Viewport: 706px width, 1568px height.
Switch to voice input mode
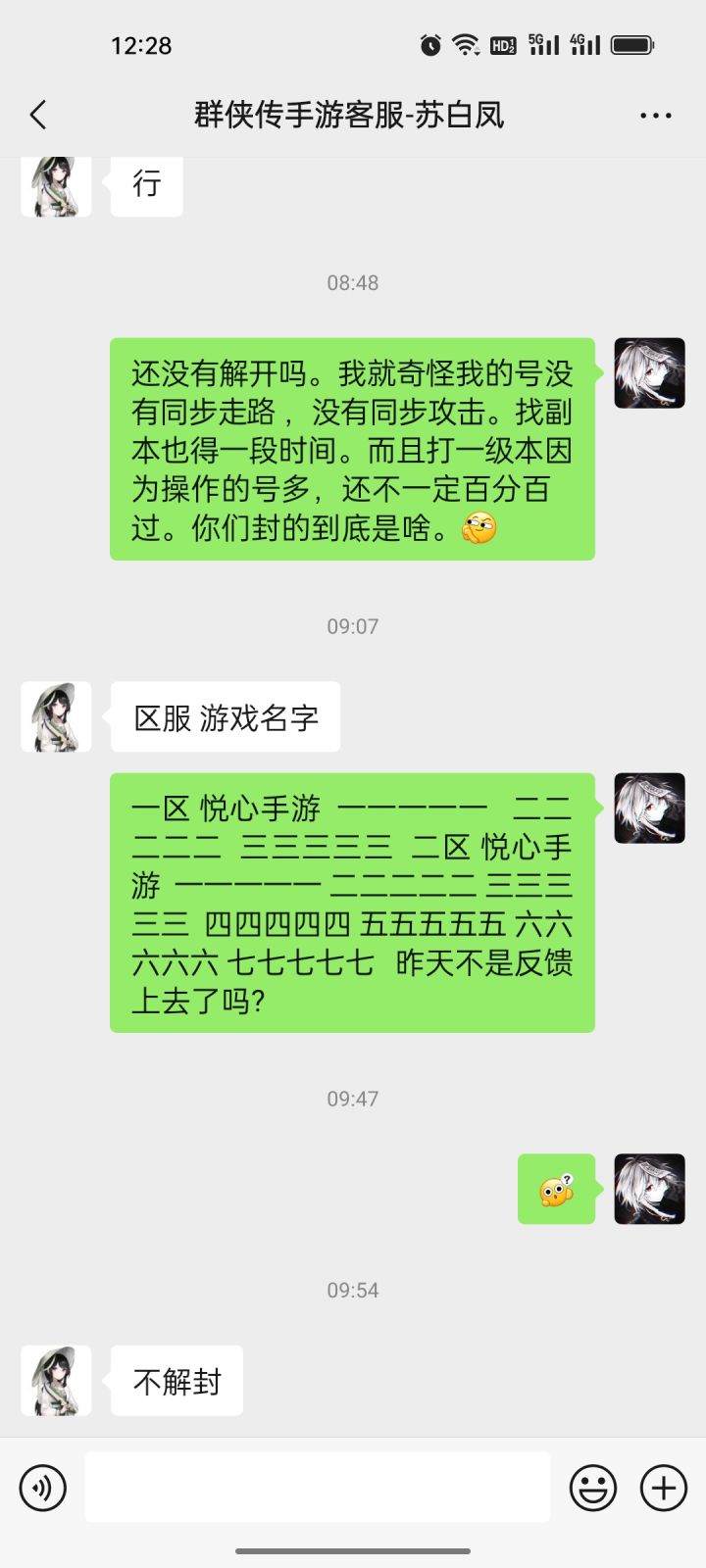[43, 1488]
